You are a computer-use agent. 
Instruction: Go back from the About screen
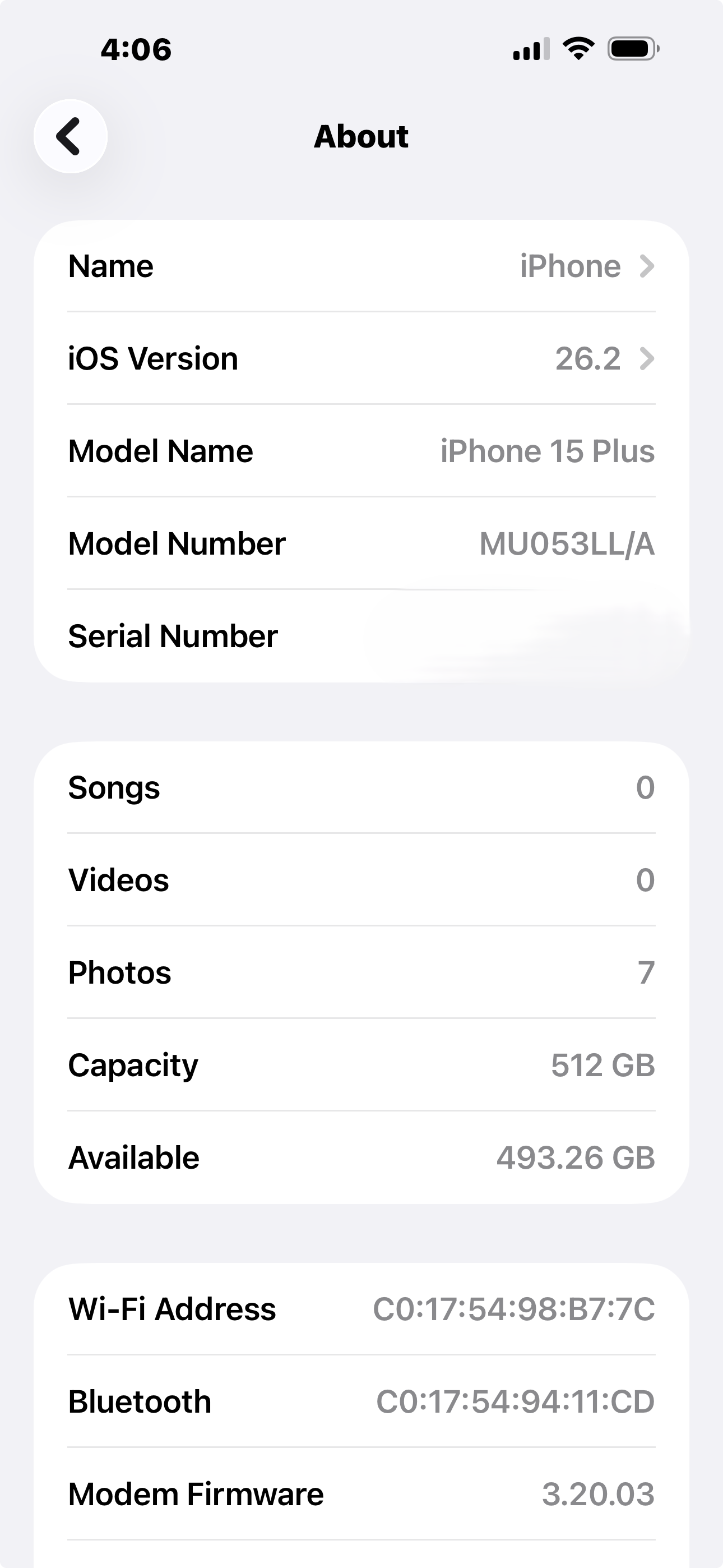pyautogui.click(x=71, y=136)
